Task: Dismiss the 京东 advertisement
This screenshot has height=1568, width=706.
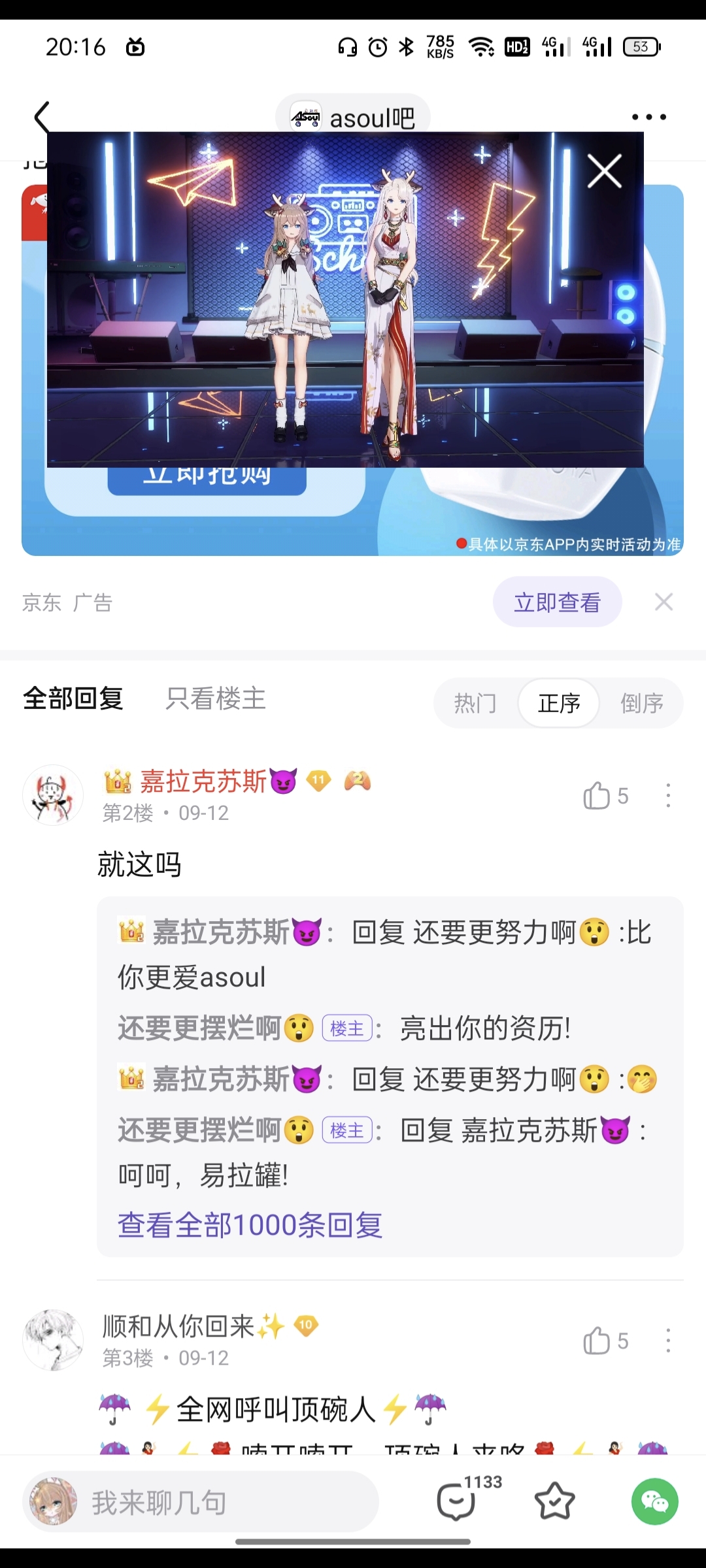Action: click(664, 602)
